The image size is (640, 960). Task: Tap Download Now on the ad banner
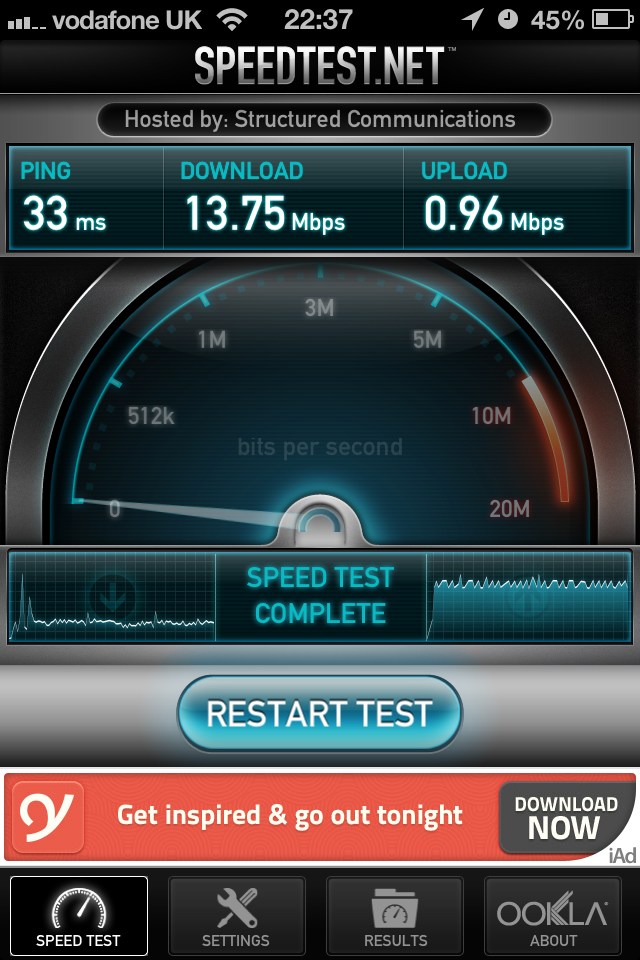tap(565, 817)
